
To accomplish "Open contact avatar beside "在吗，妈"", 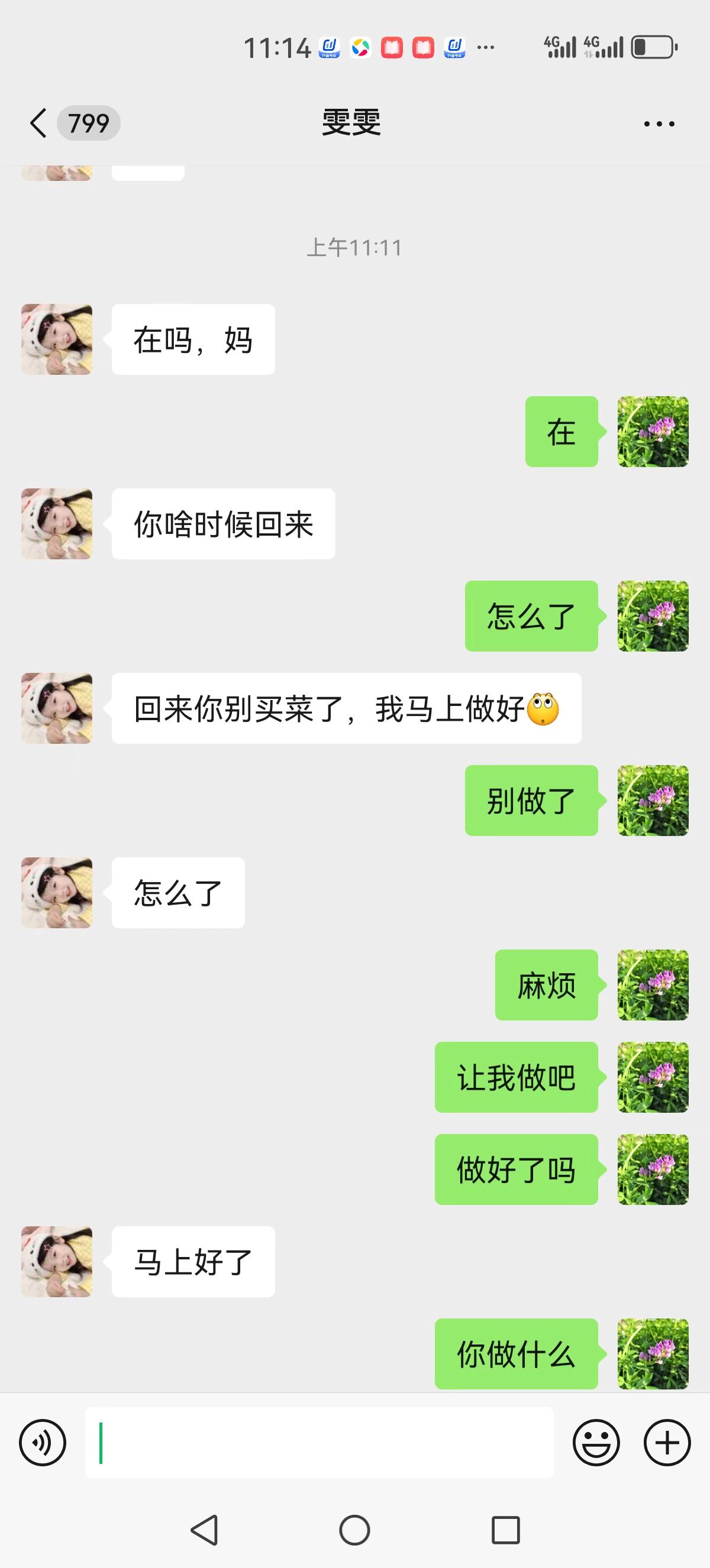I will (57, 339).
